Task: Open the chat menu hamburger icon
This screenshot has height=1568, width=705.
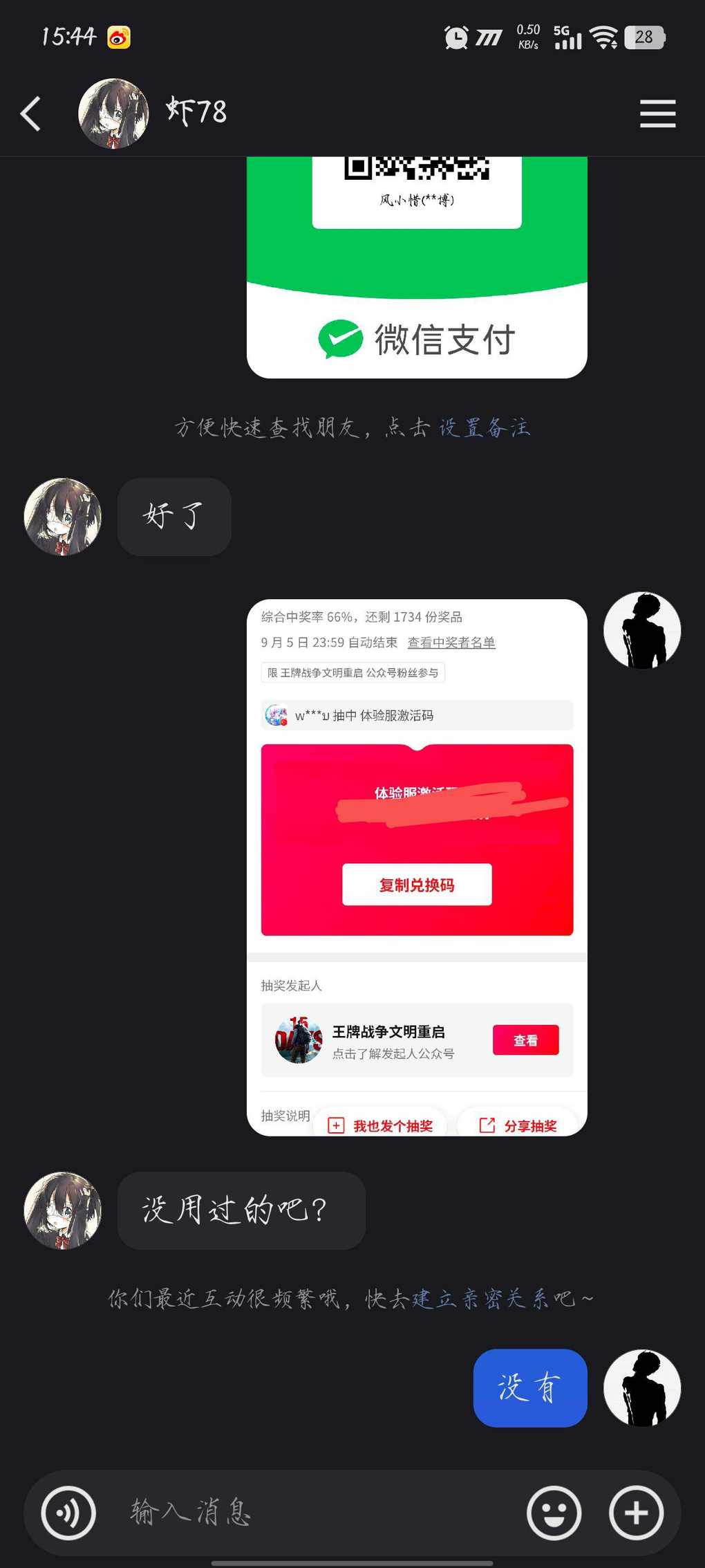Action: 657,113
